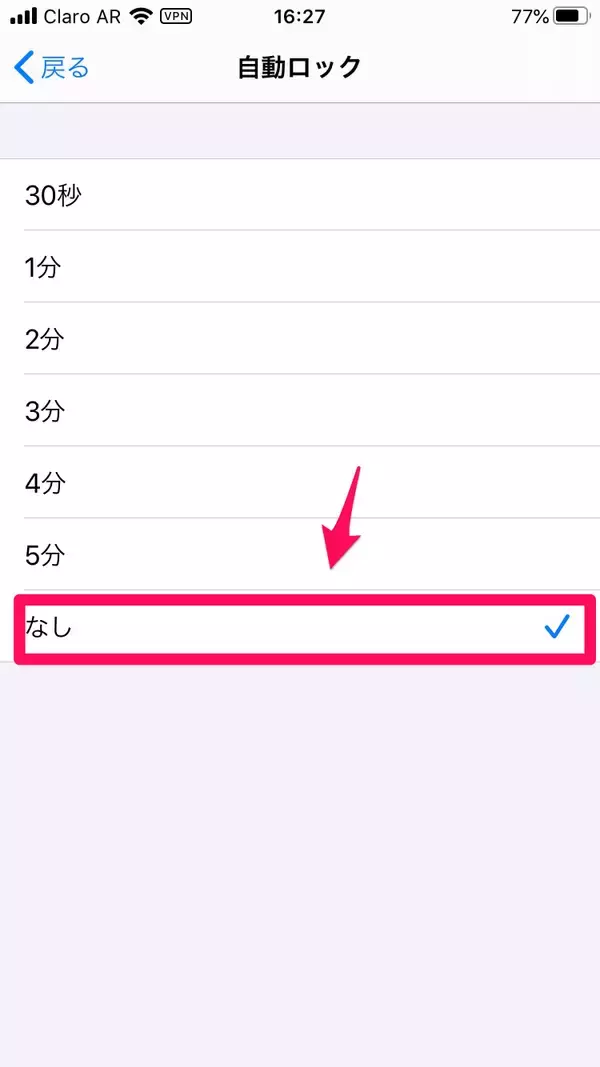Screen dimensions: 600x1067
Task: Choose the 1分 auto-lock option
Action: point(300,267)
